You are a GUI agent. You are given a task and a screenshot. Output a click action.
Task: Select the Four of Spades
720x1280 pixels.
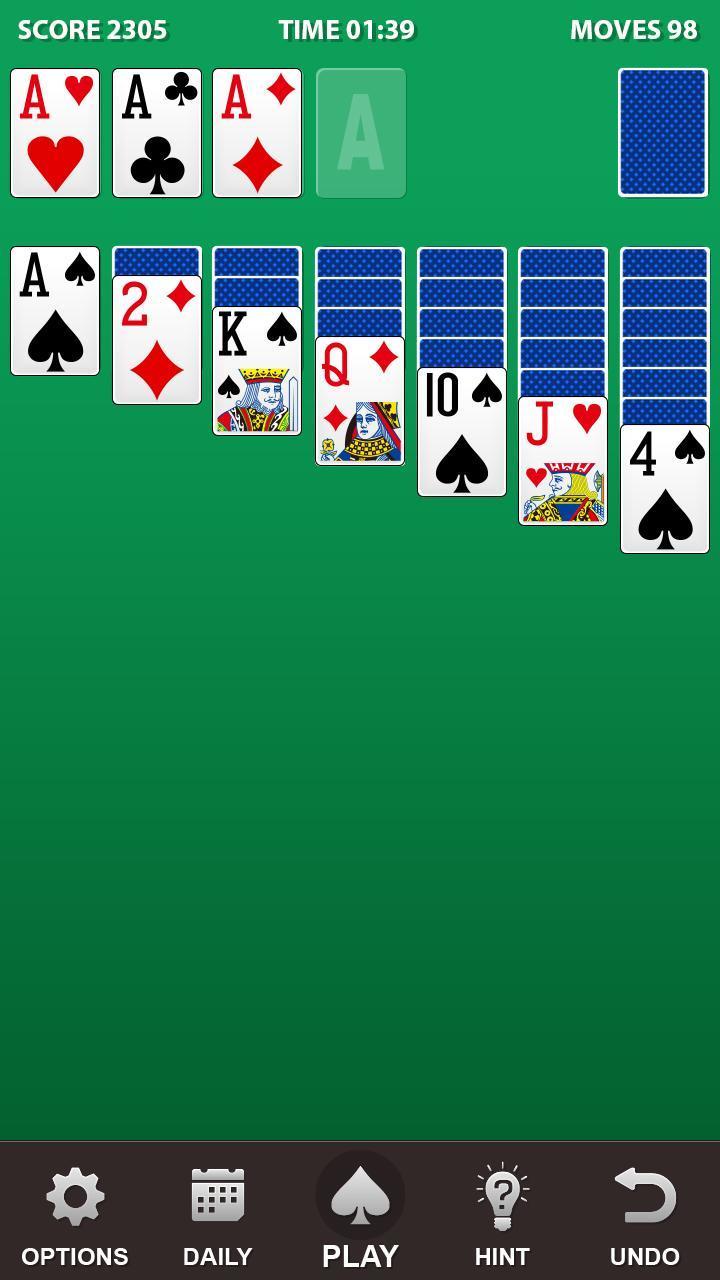(664, 490)
